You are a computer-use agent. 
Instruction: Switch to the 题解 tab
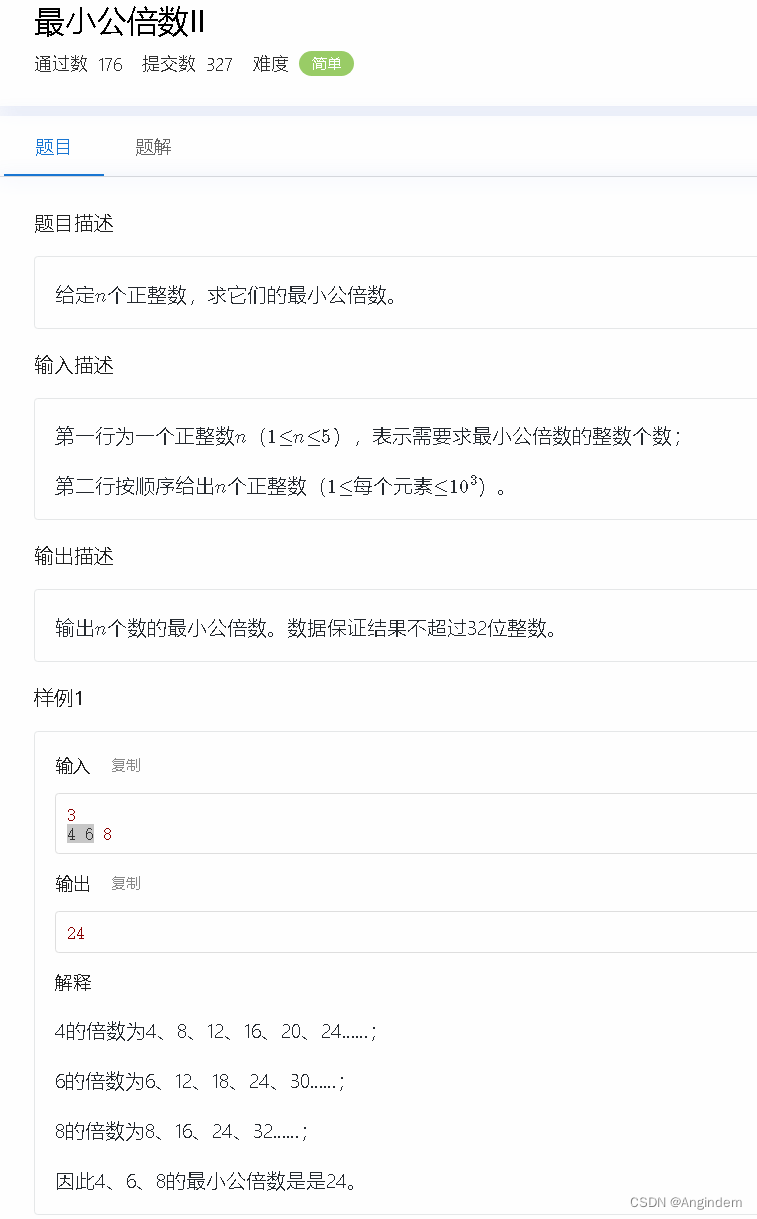click(153, 147)
